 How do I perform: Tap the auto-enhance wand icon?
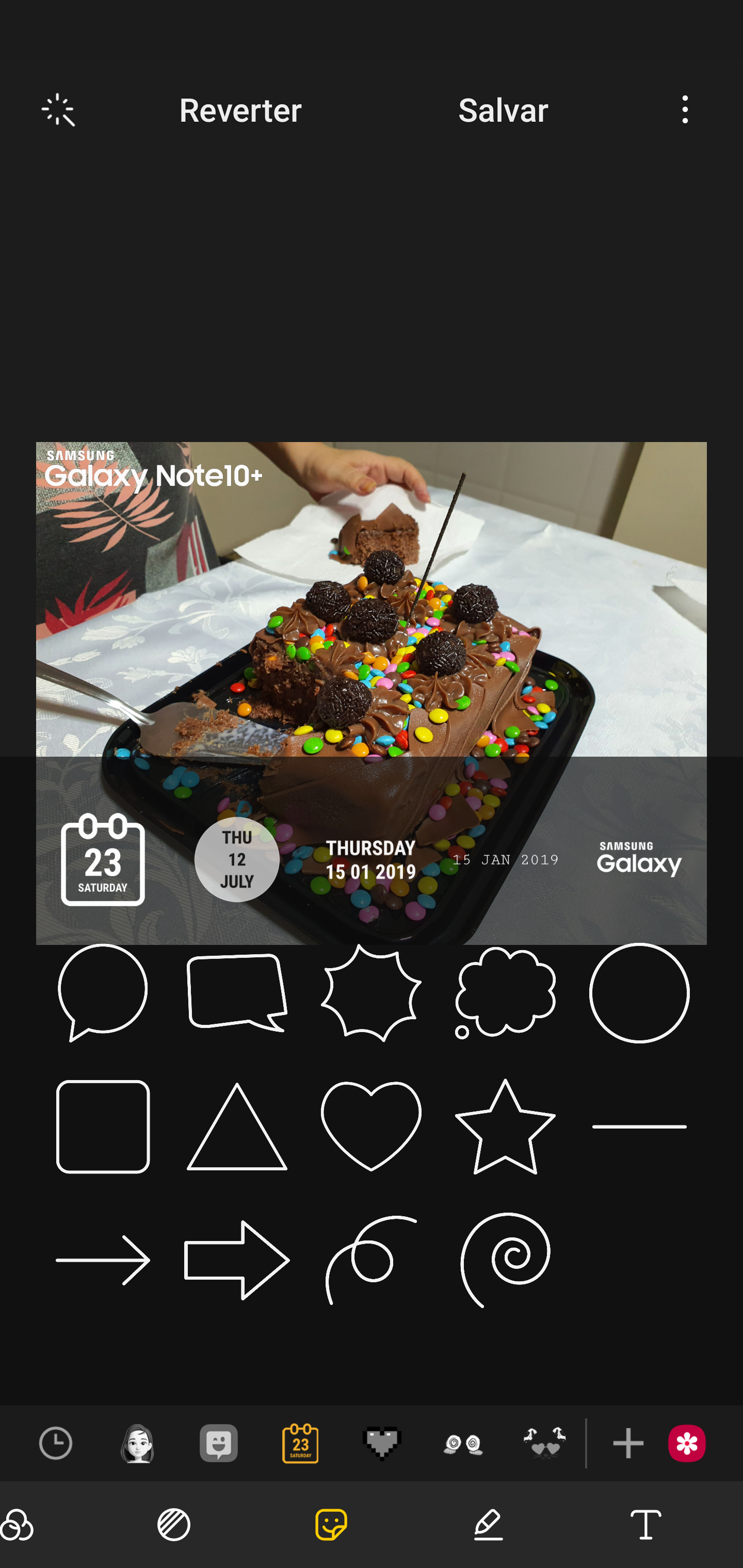click(x=58, y=110)
